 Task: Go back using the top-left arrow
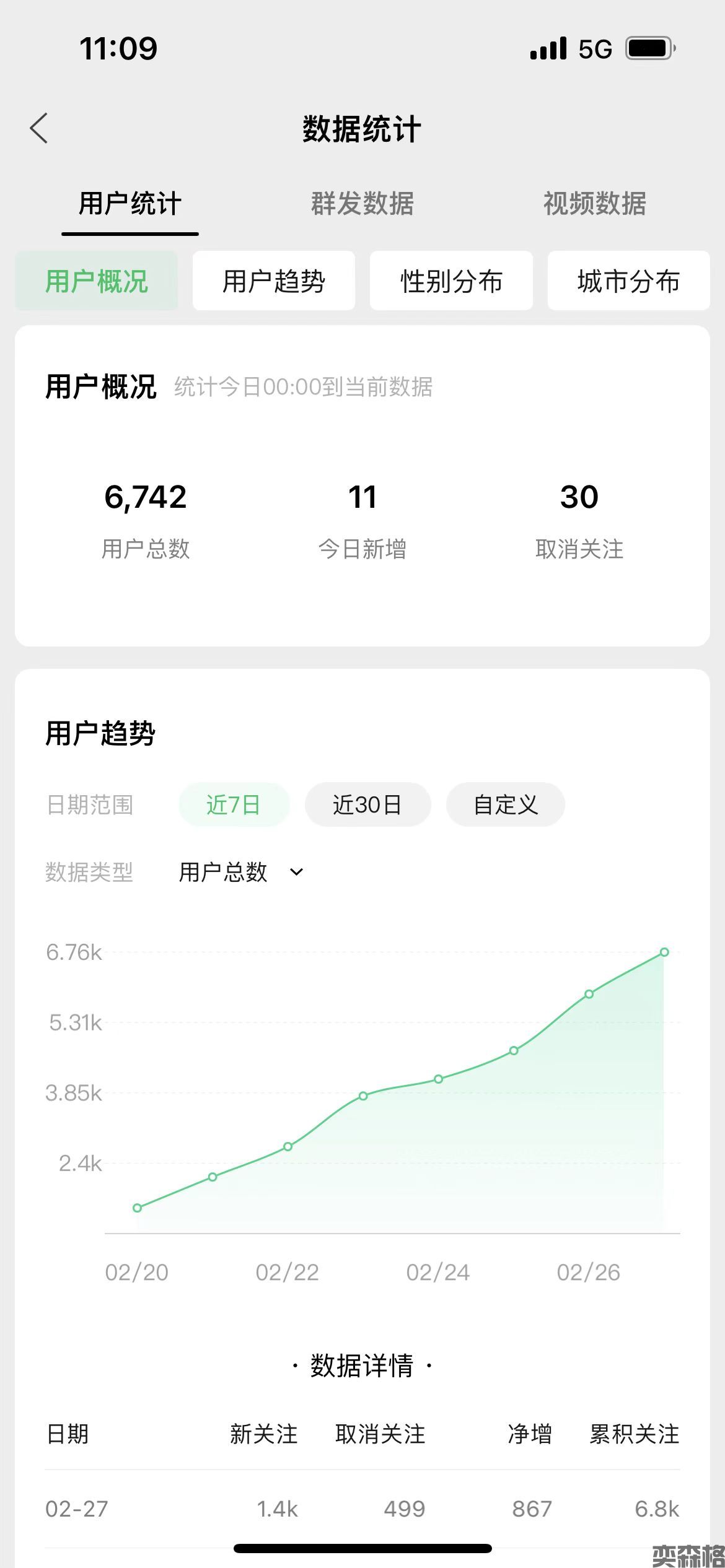pyautogui.click(x=39, y=129)
